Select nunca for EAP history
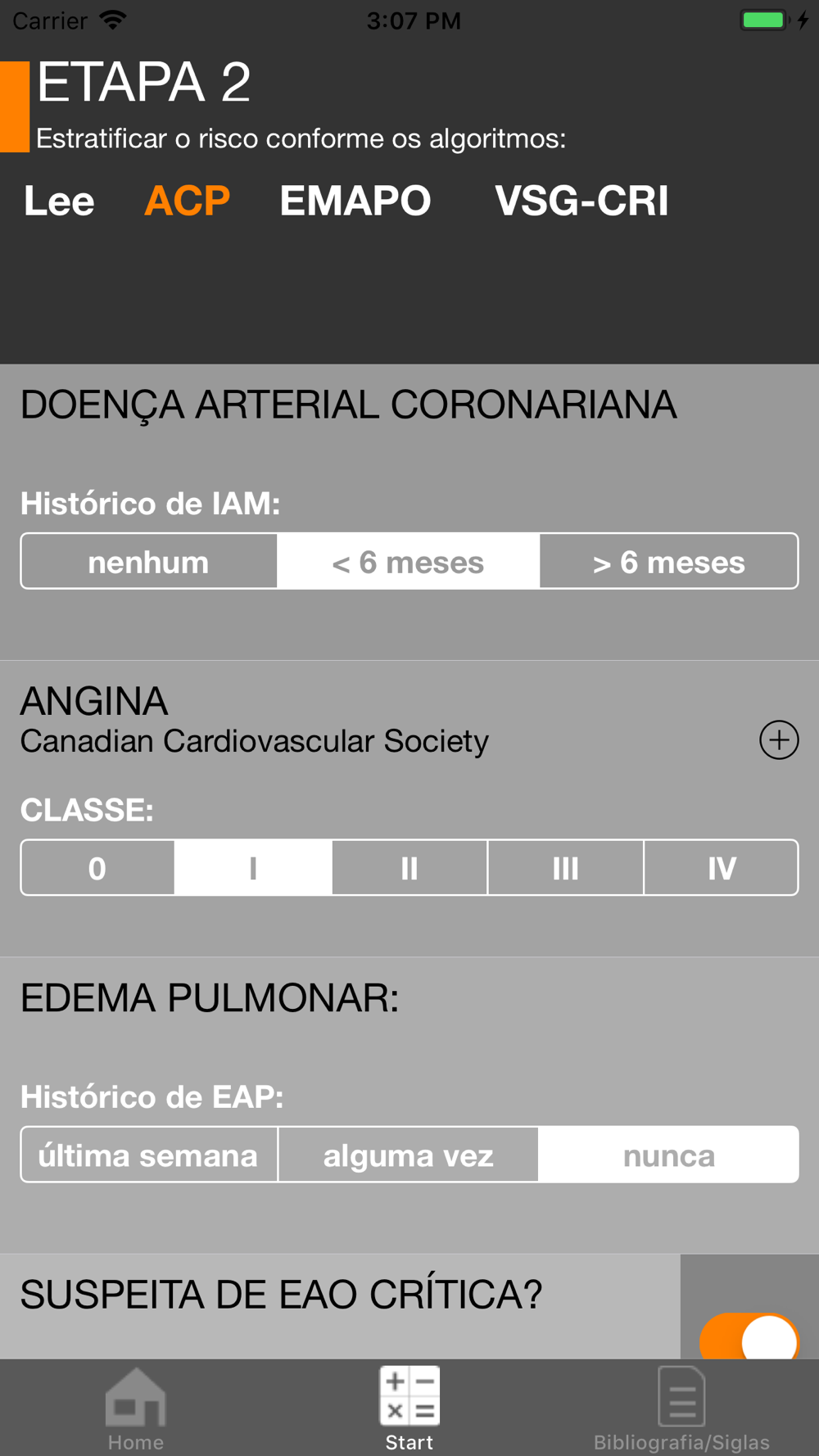 click(x=668, y=1155)
